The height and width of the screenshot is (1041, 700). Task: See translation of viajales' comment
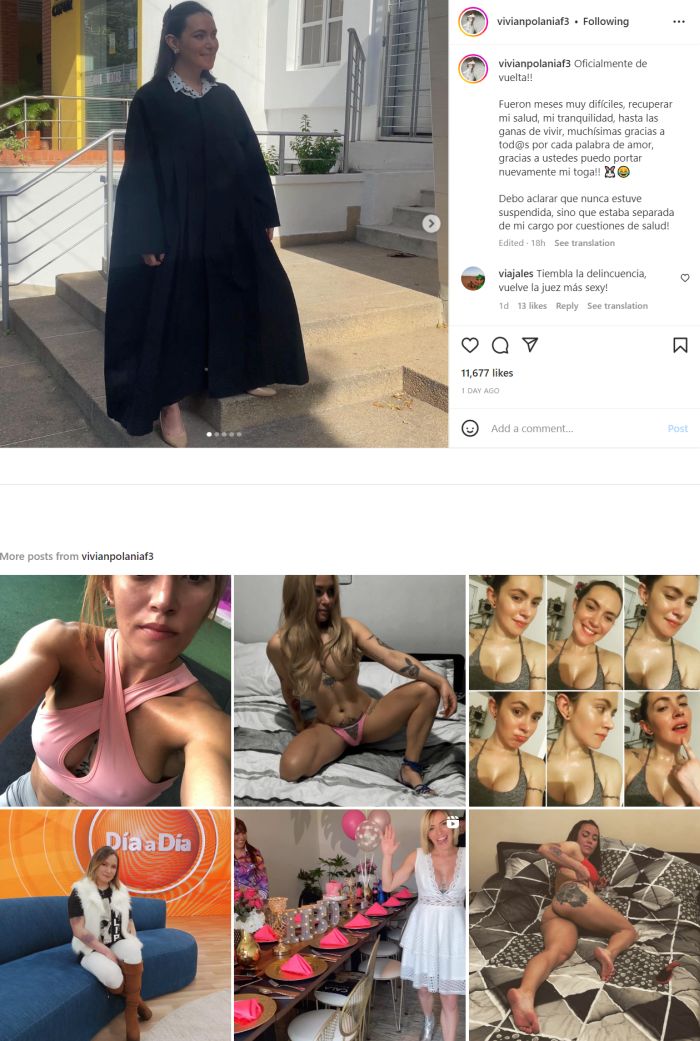pyautogui.click(x=617, y=306)
